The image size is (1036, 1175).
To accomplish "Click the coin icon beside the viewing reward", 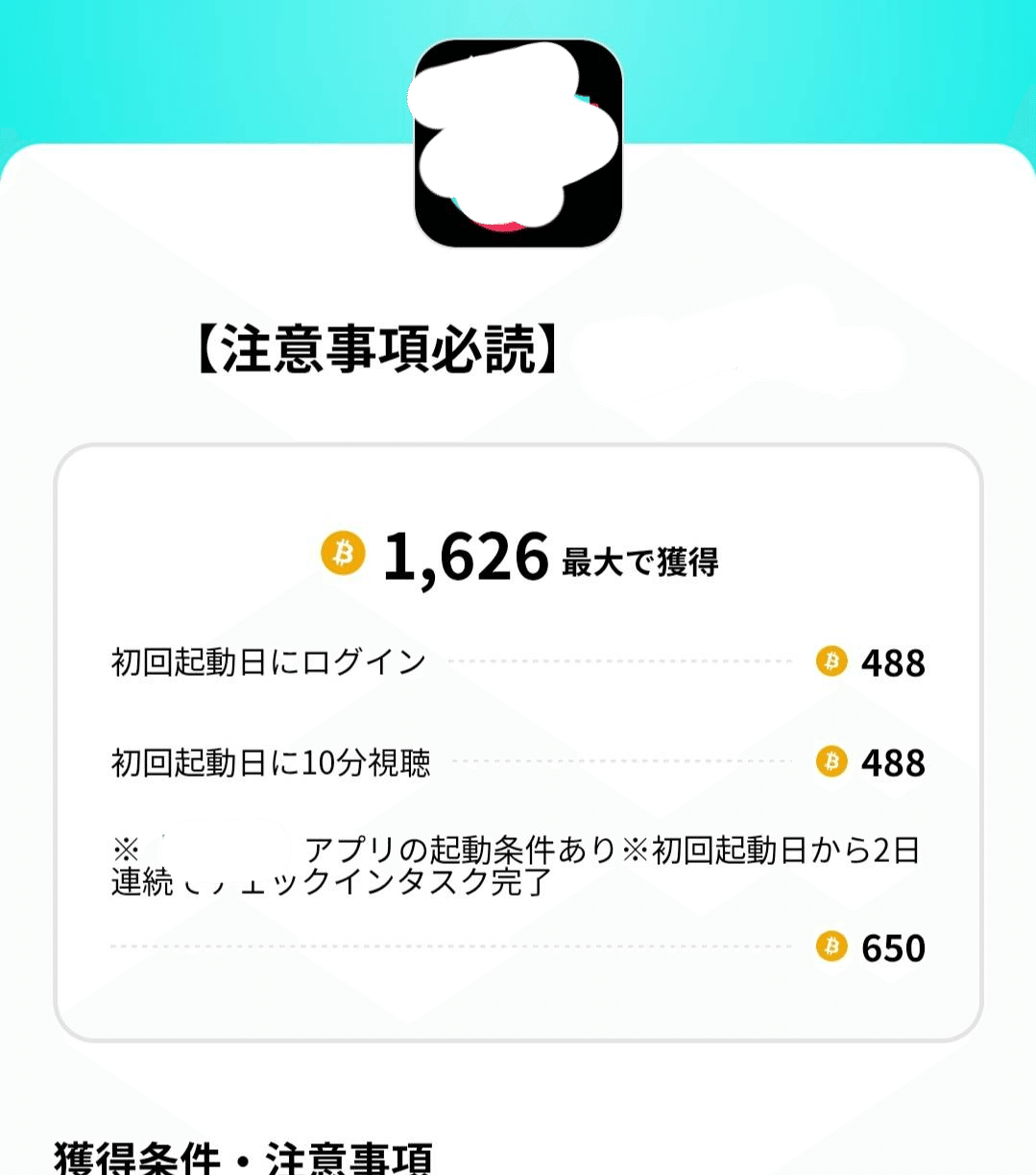I will pos(831,763).
